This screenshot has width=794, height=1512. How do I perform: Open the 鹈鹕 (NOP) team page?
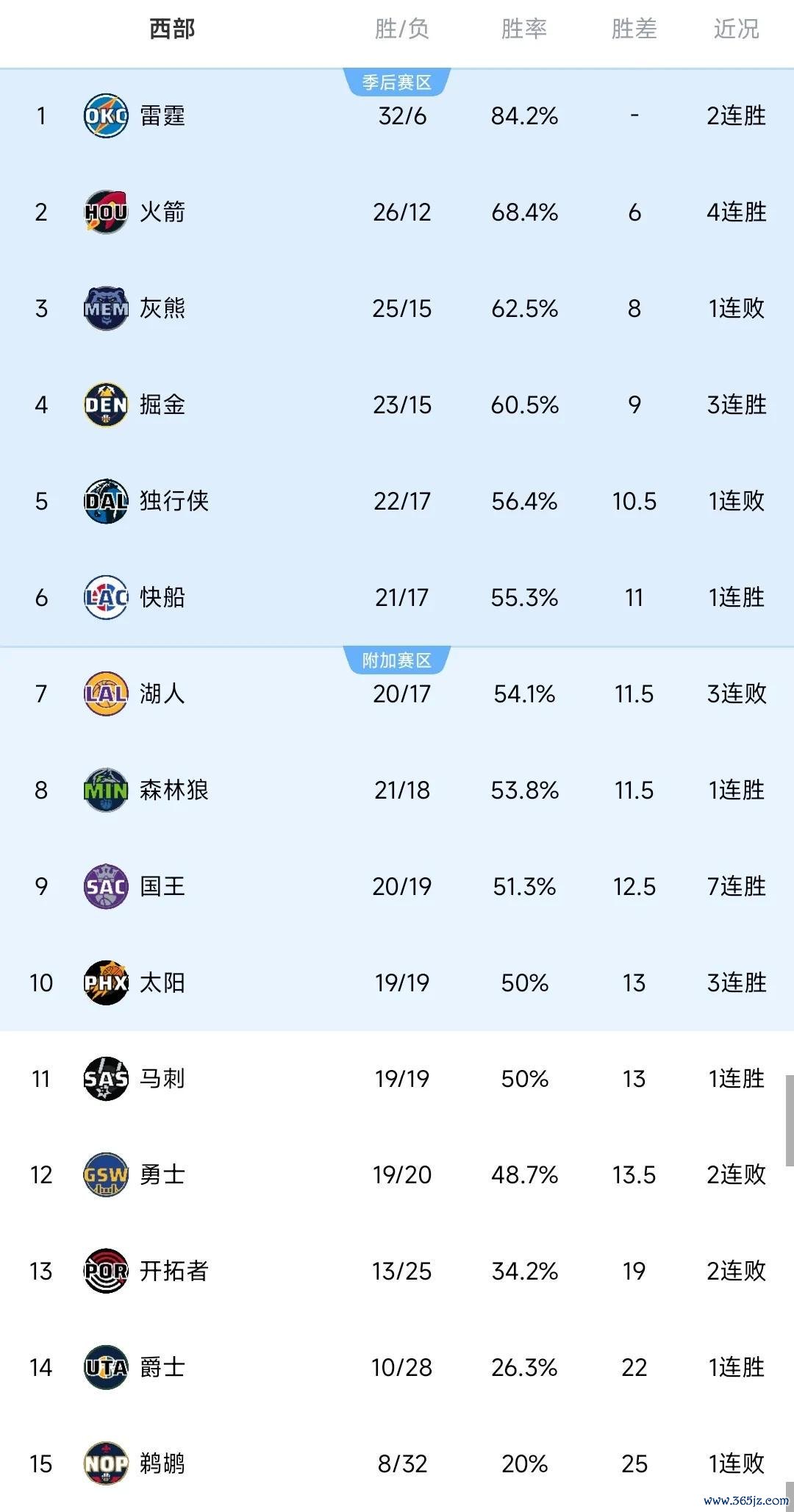point(162,1463)
